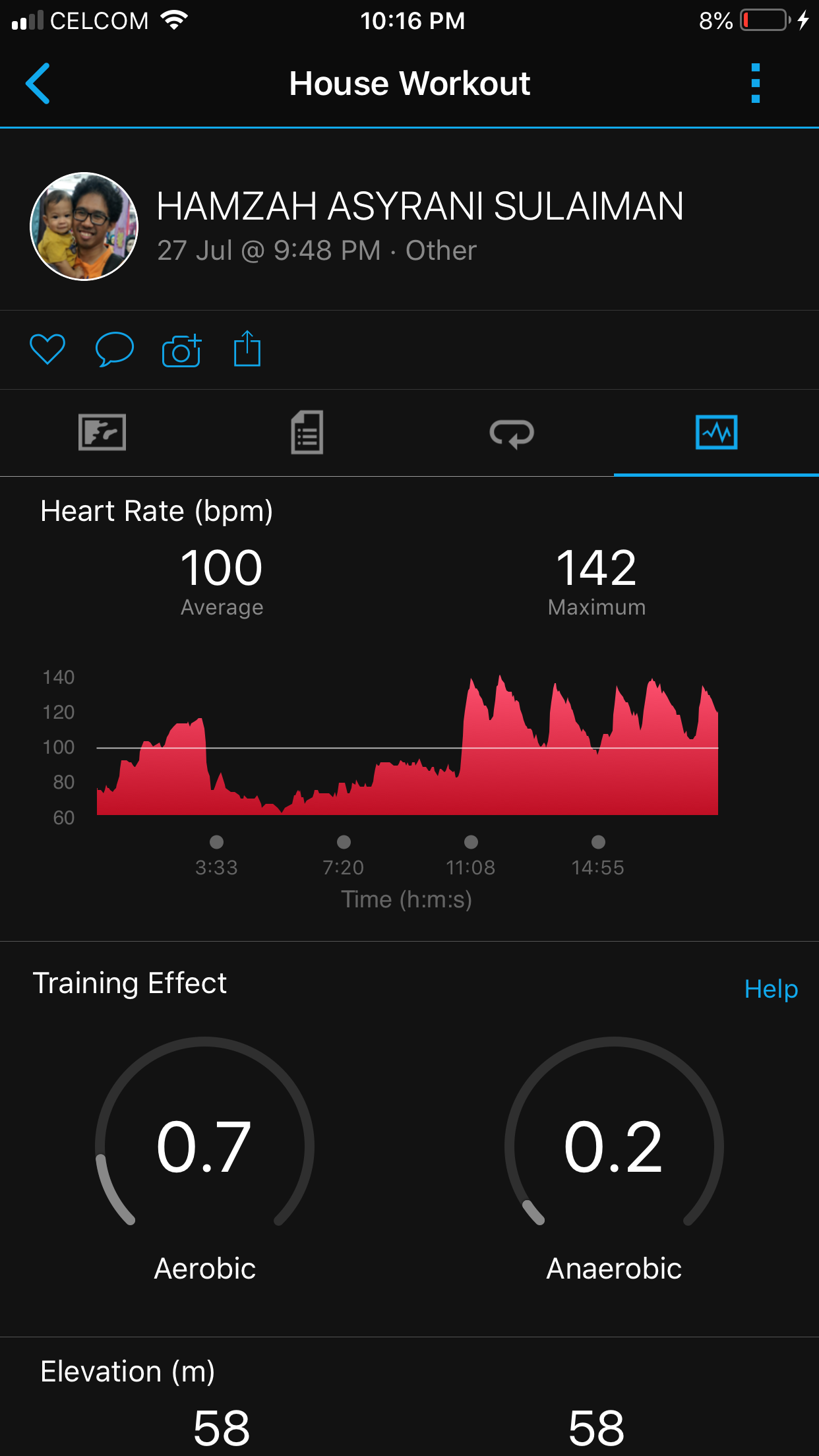This screenshot has width=819, height=1456.
Task: Select the charts tab
Action: tap(716, 433)
